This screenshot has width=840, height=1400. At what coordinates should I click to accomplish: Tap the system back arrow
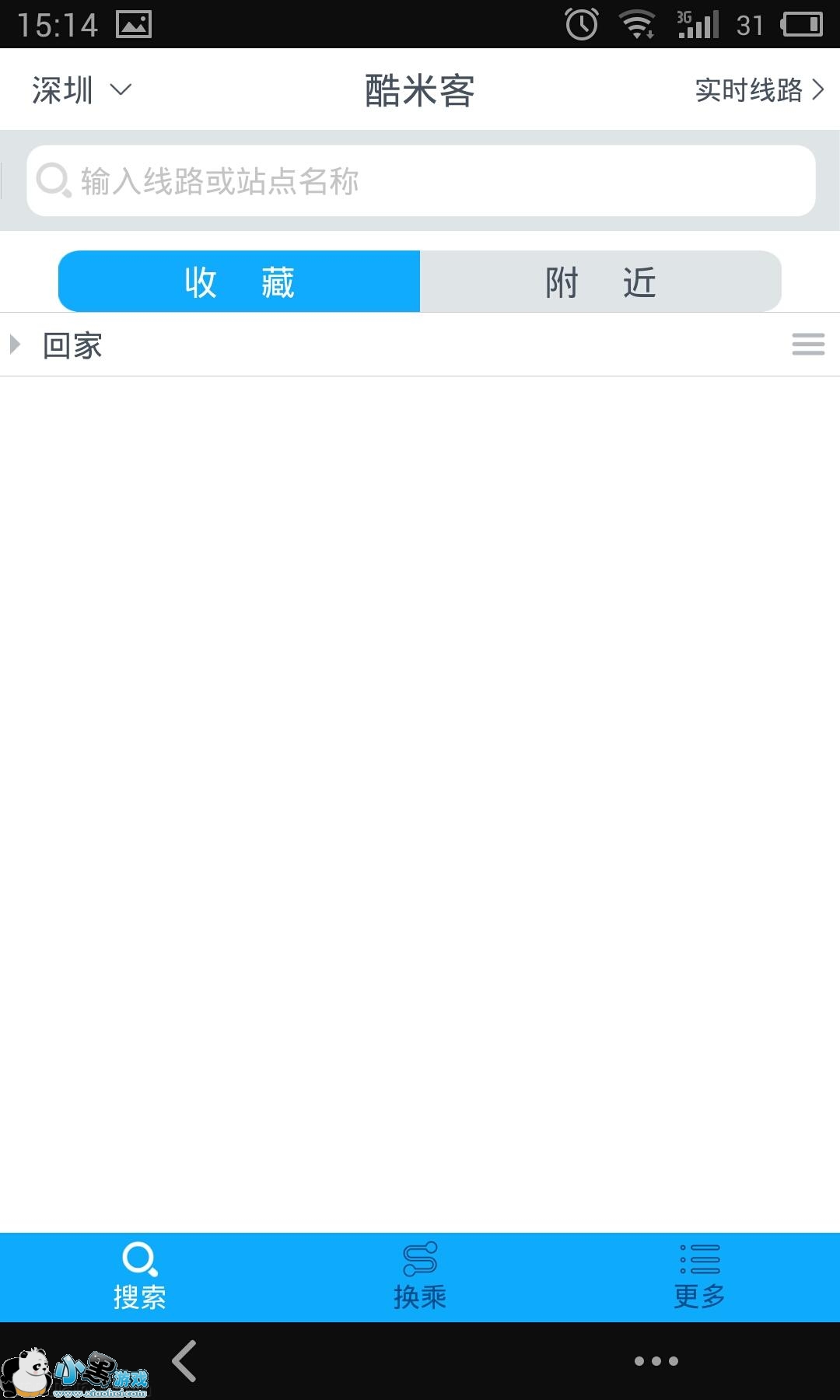184,1361
